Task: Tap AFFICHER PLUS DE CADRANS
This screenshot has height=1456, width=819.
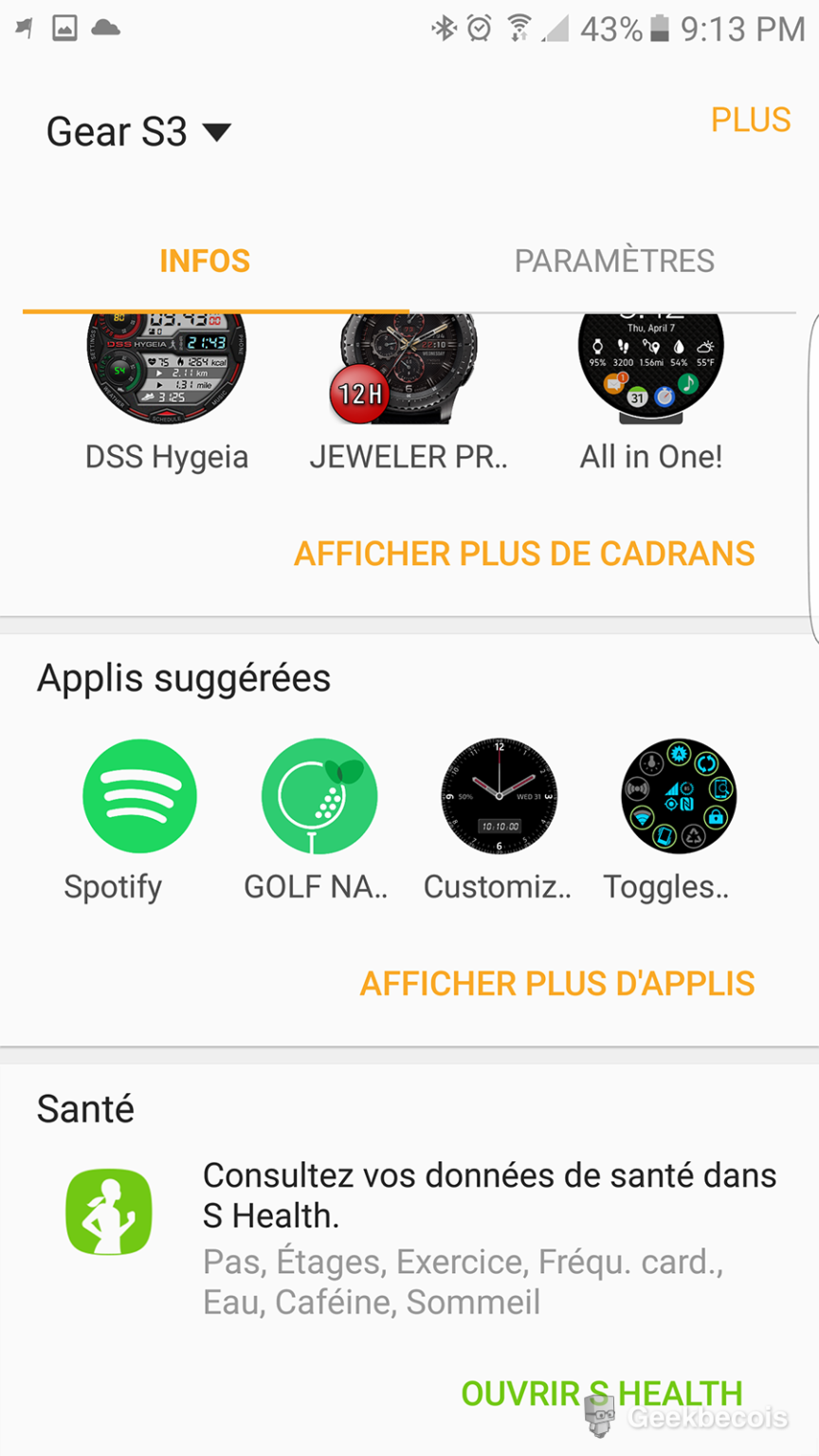Action: (x=524, y=554)
